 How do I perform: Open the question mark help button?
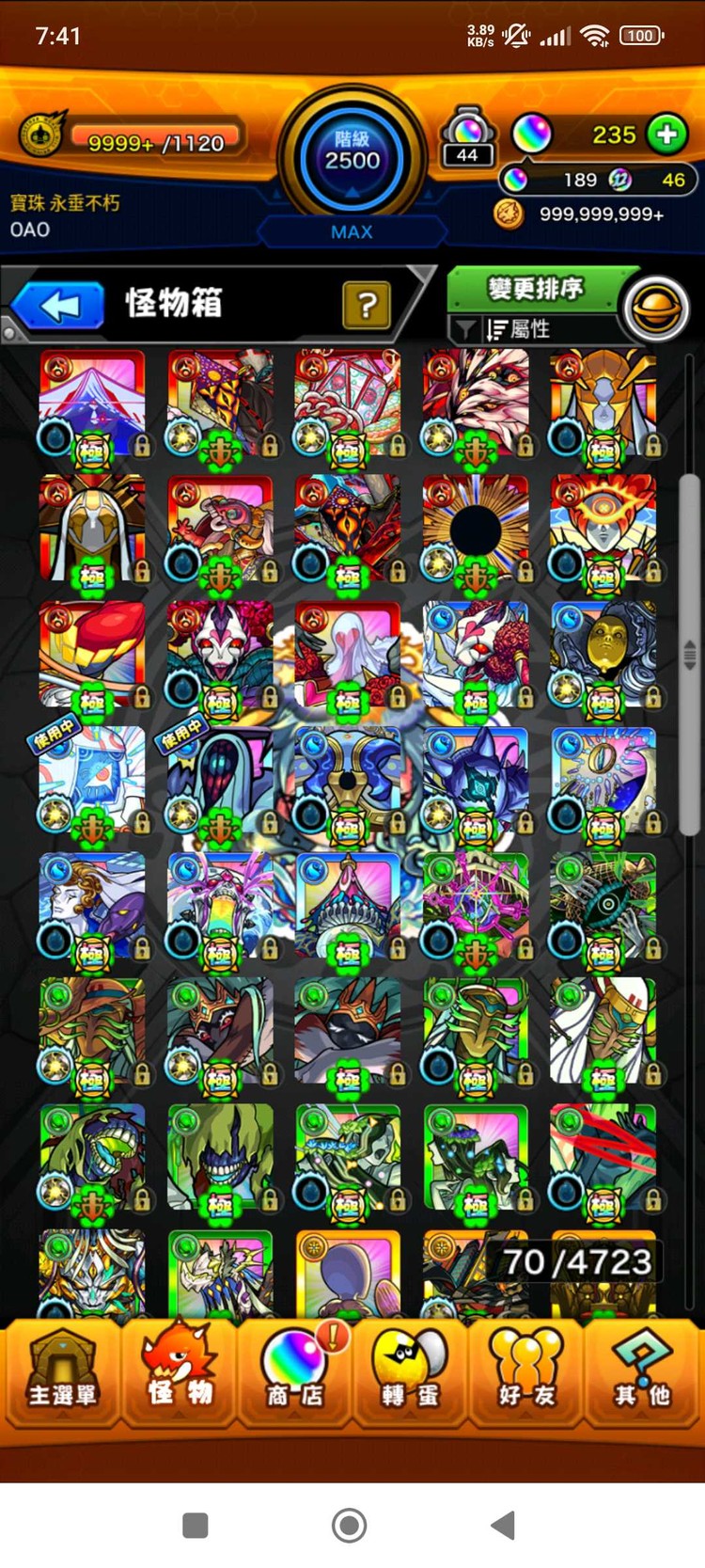pos(367,305)
